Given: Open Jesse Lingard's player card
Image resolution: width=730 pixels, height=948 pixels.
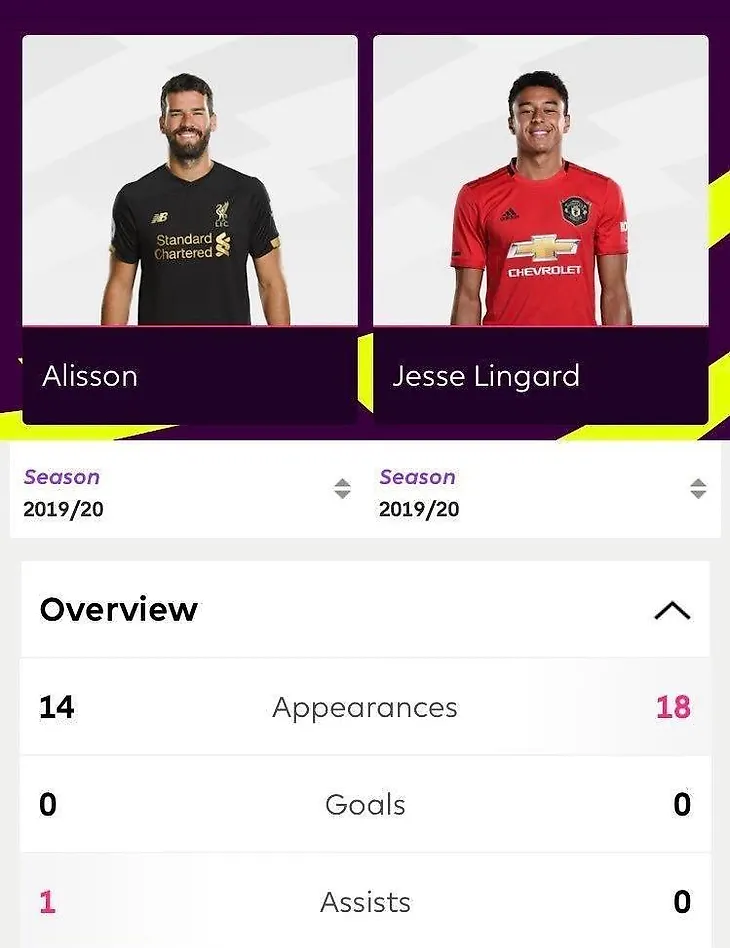Looking at the screenshot, I should coord(541,230).
